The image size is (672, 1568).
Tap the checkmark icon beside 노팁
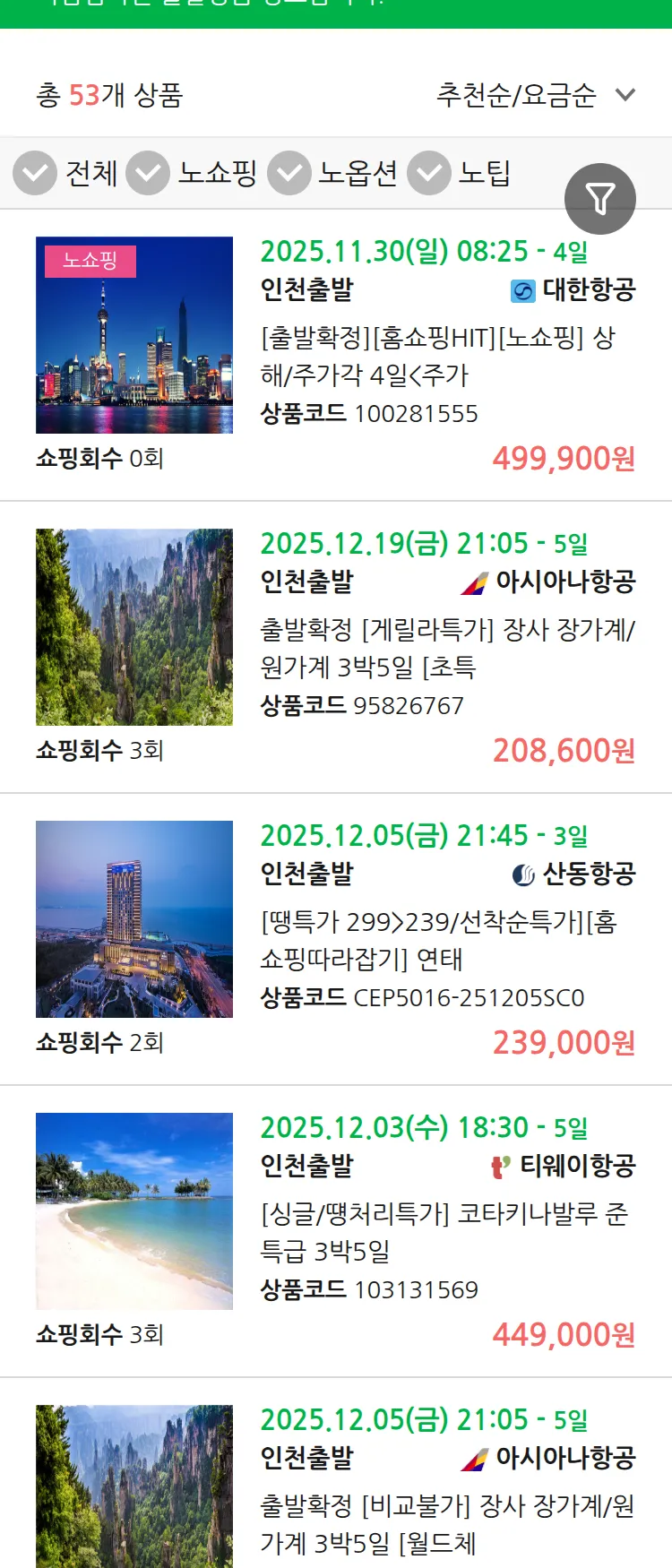428,172
